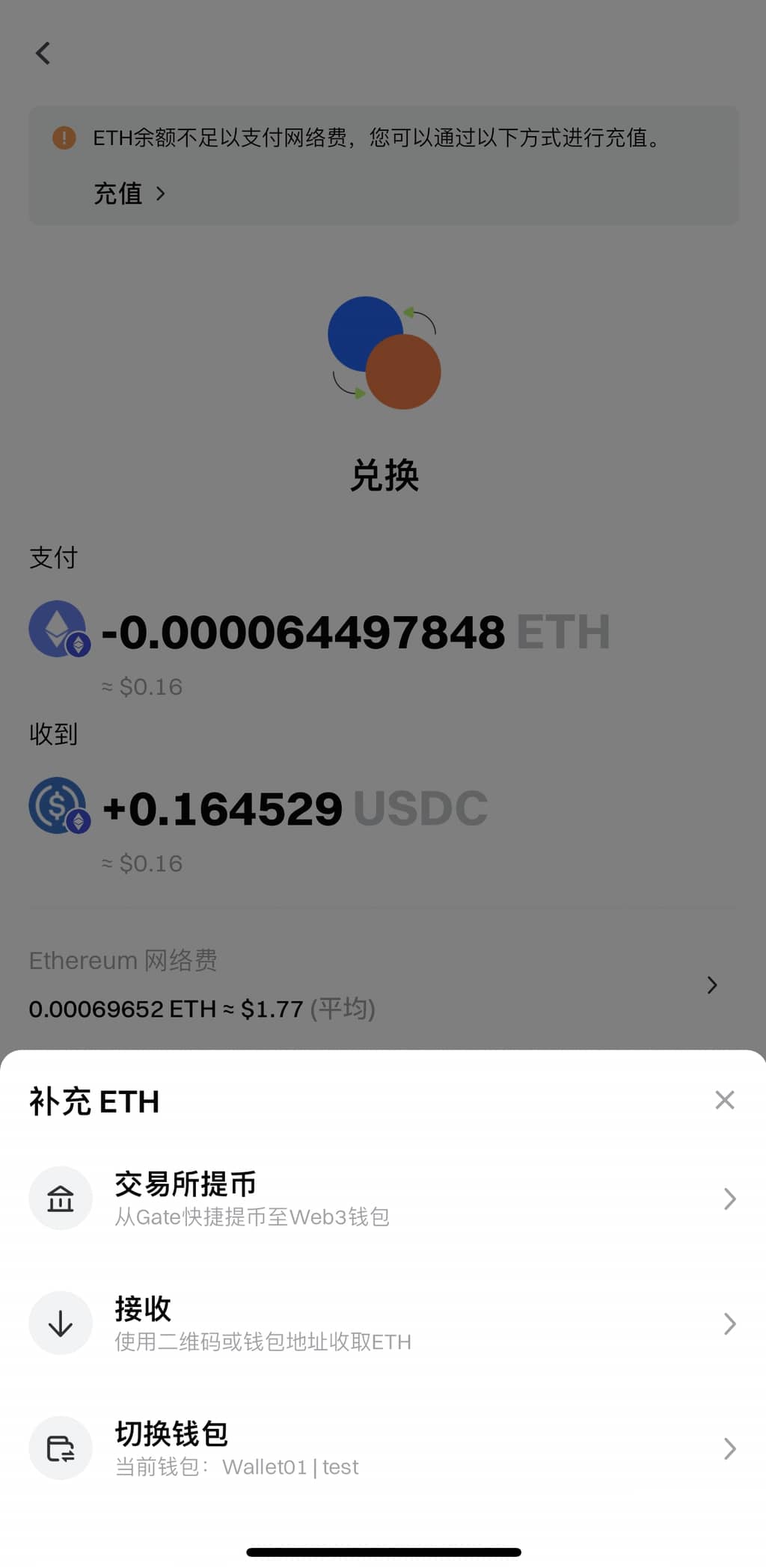Viewport: 766px width, 1568px height.
Task: Open 切换钱包 to switch wallet
Action: click(x=383, y=1448)
